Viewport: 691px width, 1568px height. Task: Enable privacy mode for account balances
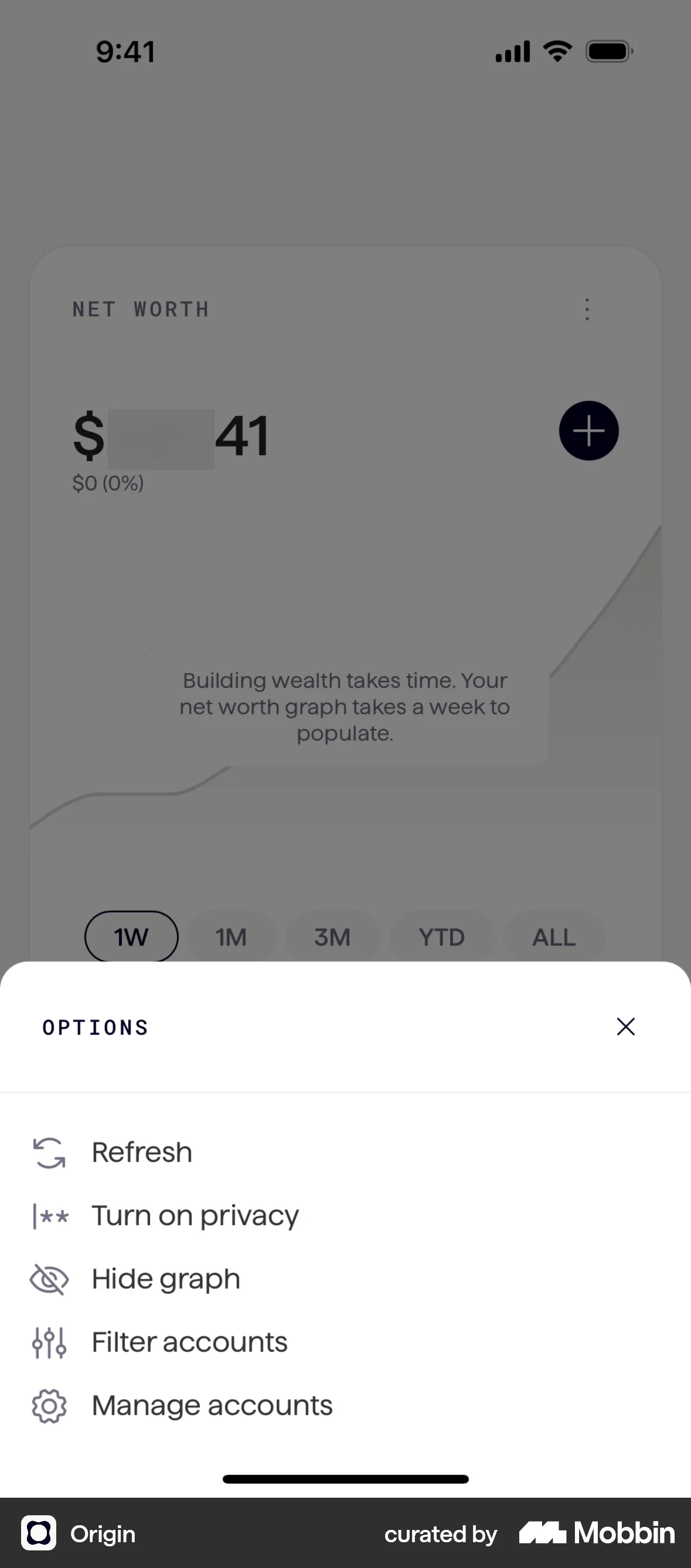coord(195,1216)
